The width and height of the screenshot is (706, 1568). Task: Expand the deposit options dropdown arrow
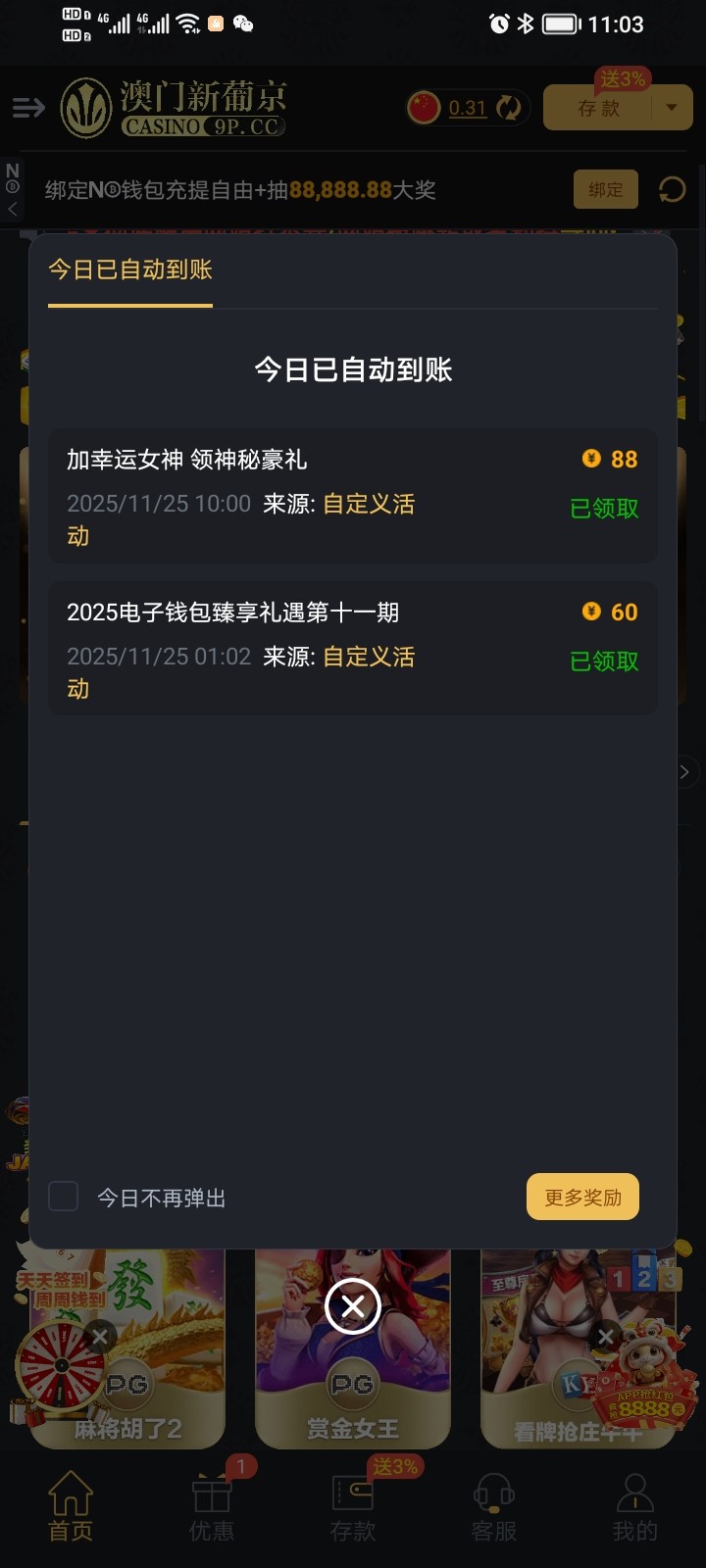pos(670,108)
